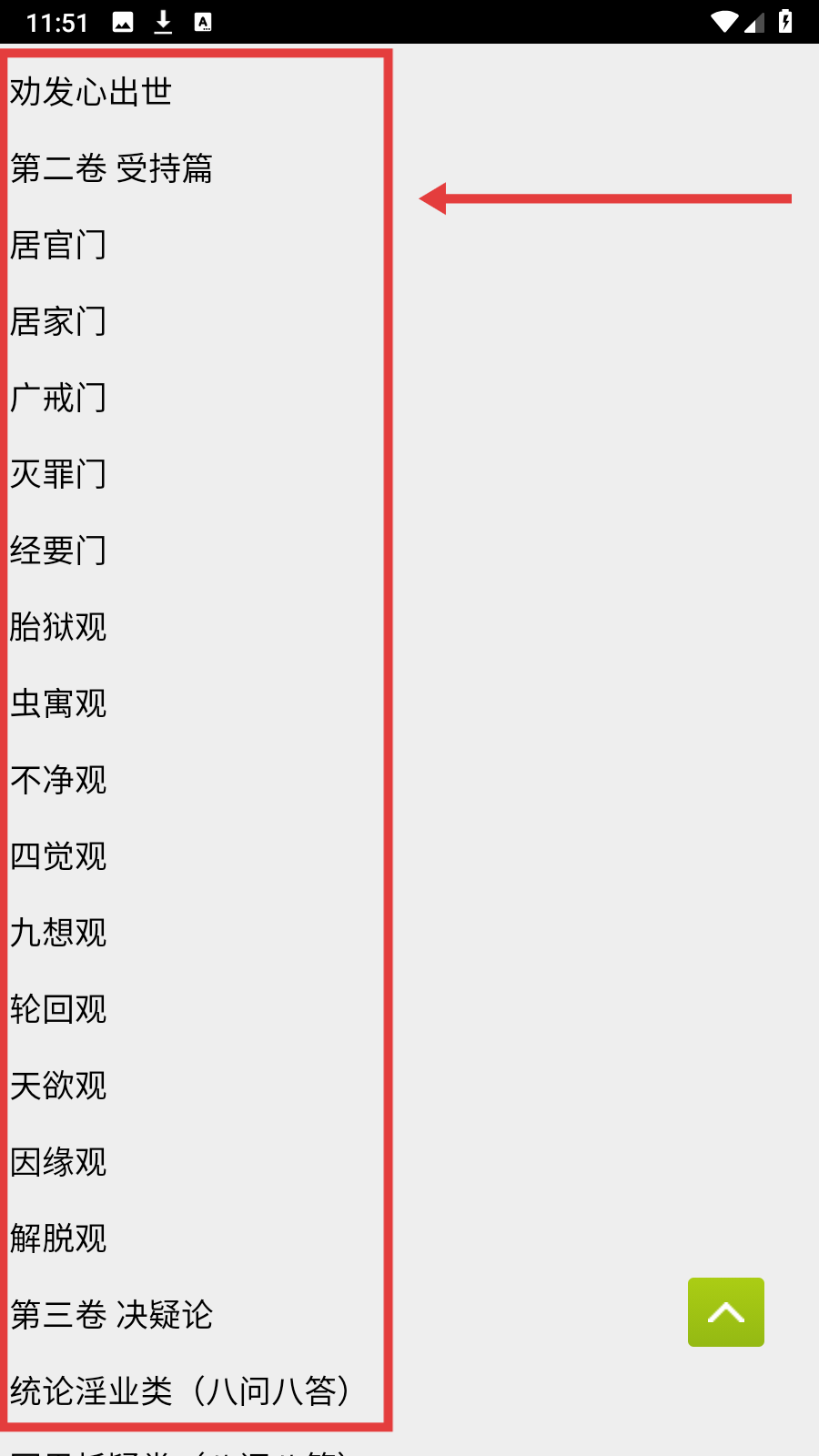Viewport: 819px width, 1456px height.
Task: Tap the green back-to-top arrow button
Action: tap(726, 1312)
